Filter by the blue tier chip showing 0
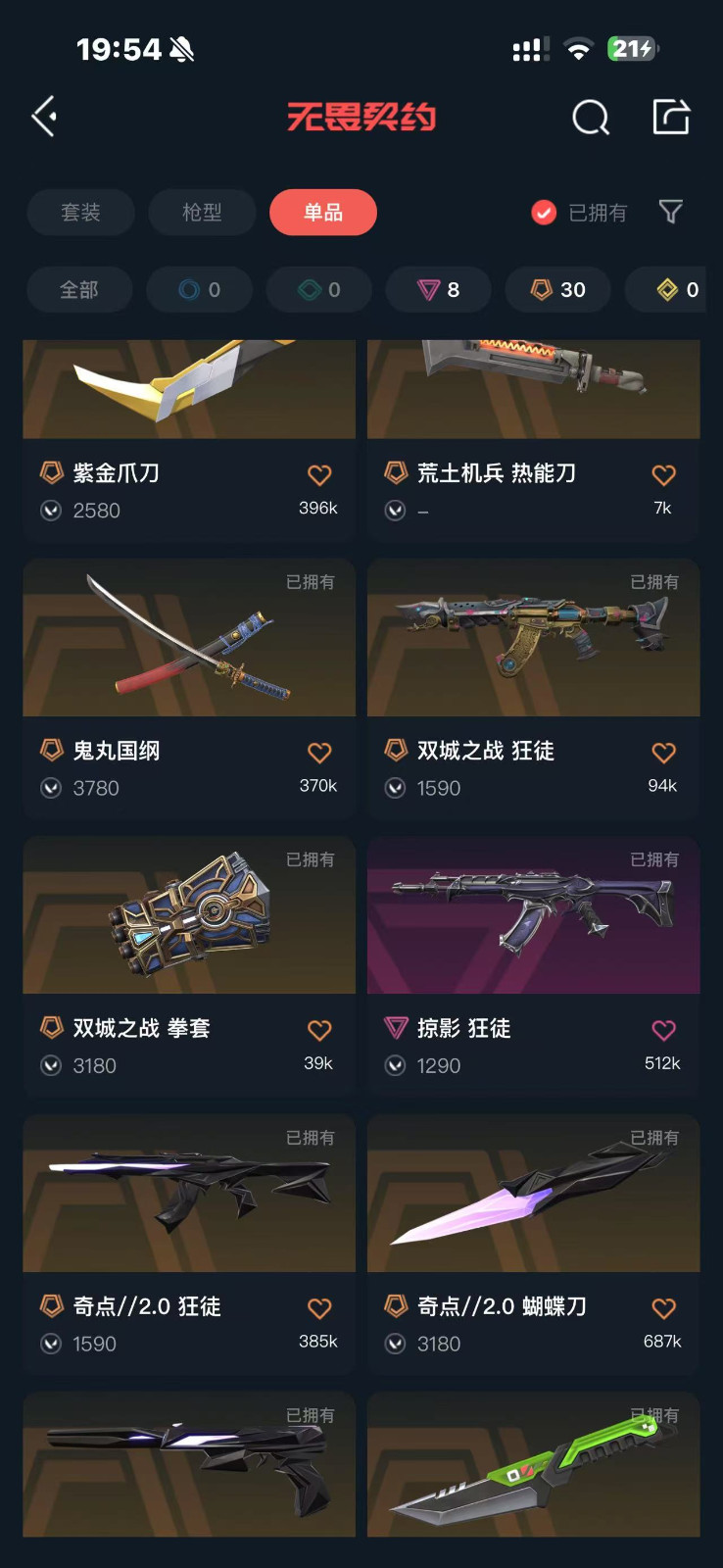Viewport: 723px width, 1568px height. [x=199, y=290]
